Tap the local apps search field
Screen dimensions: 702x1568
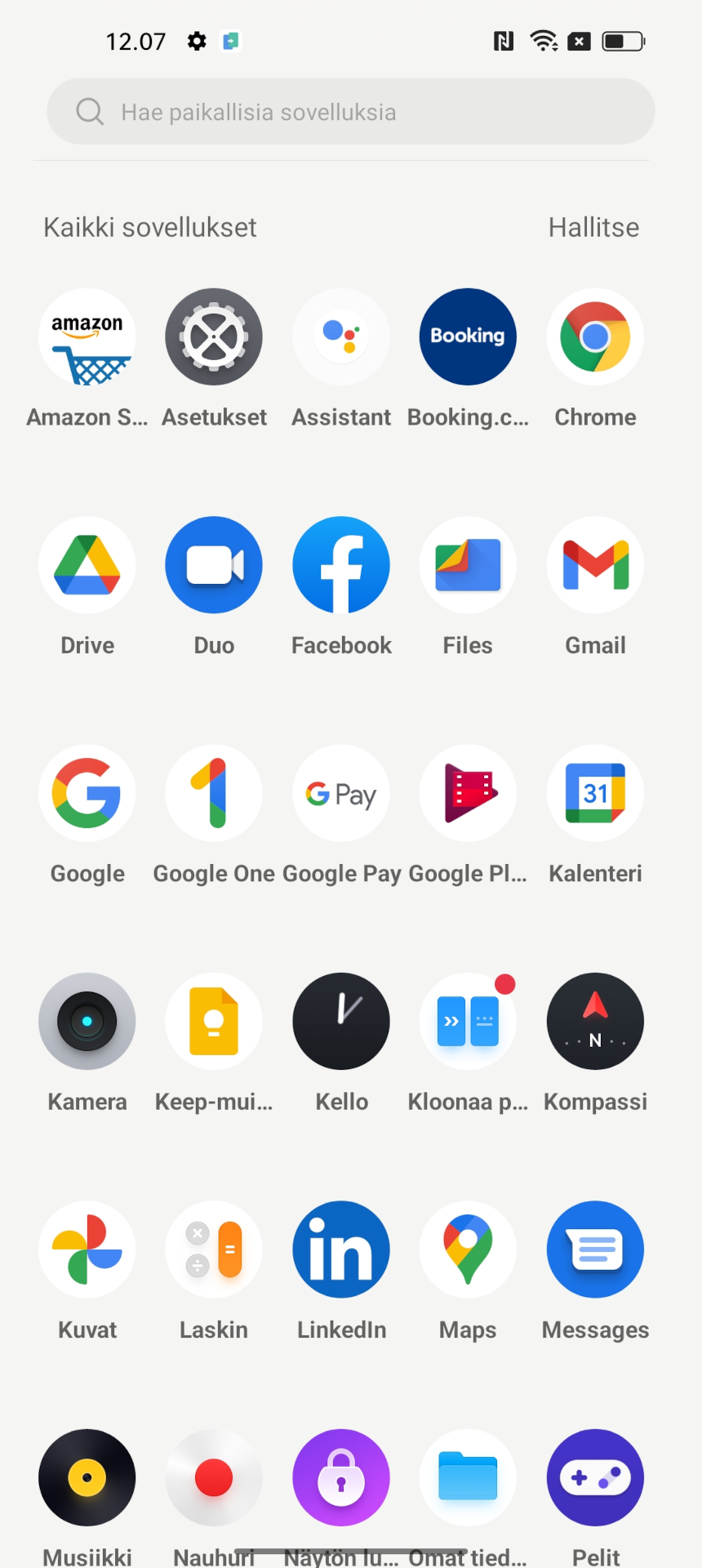(x=351, y=112)
